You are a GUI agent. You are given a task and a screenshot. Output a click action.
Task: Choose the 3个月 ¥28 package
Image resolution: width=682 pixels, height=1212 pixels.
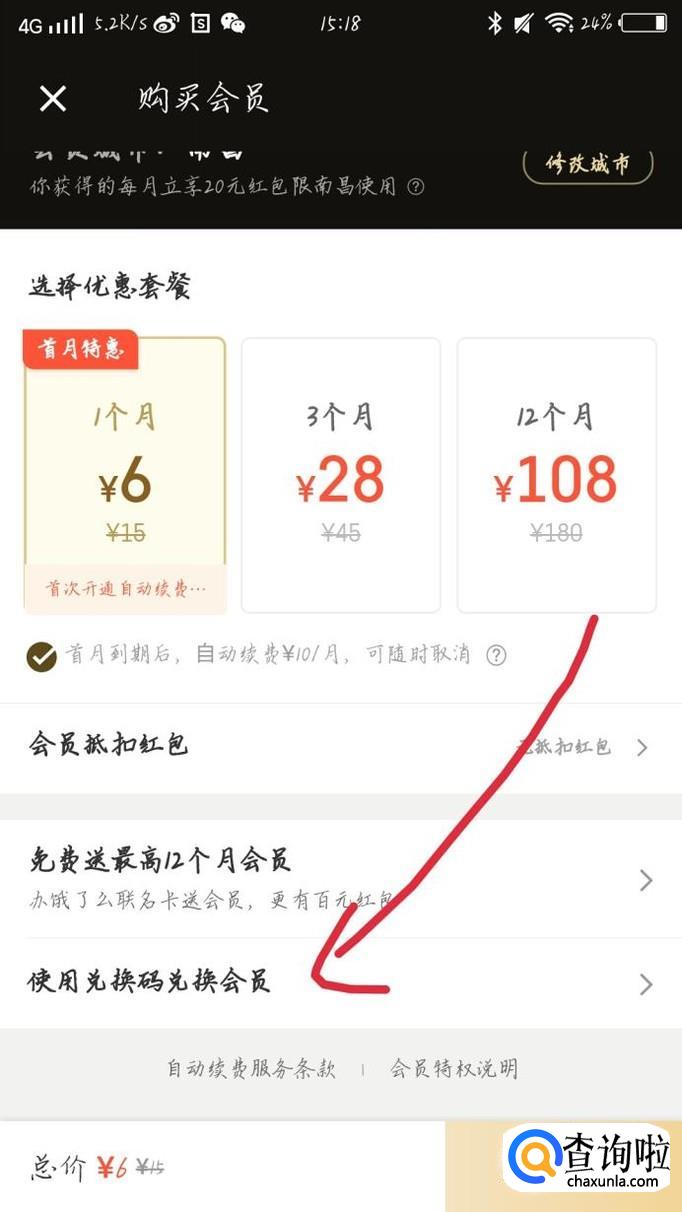pyautogui.click(x=340, y=475)
